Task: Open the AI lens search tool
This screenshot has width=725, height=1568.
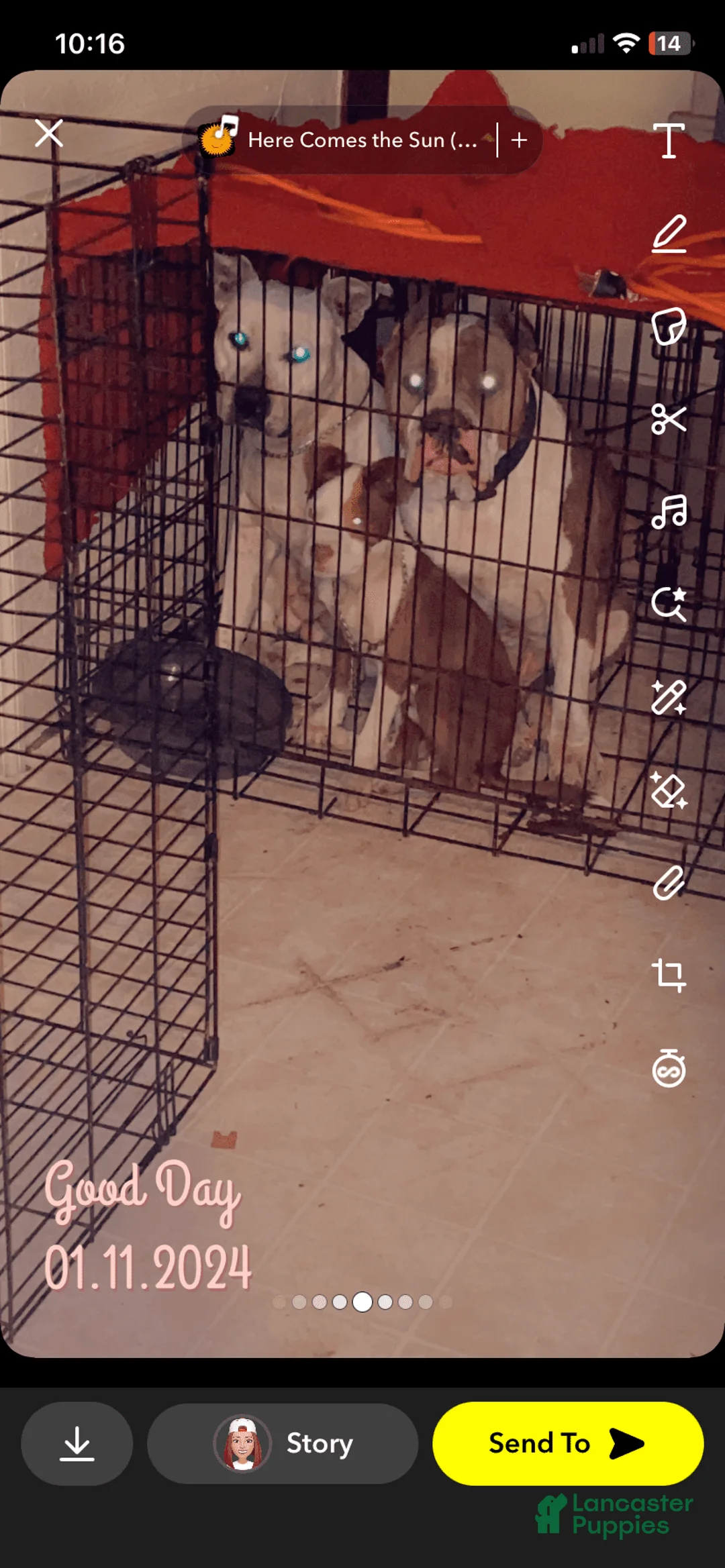Action: pyautogui.click(x=669, y=604)
